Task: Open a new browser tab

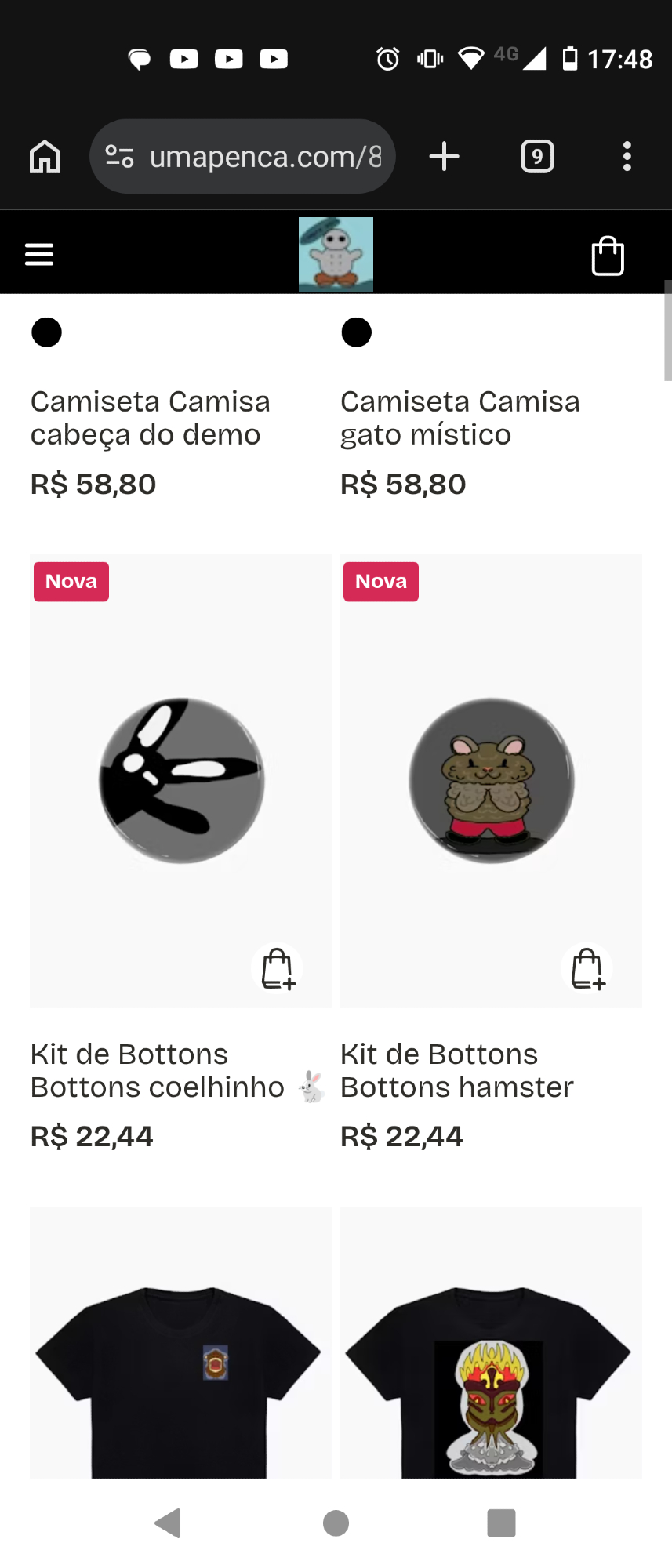Action: (x=444, y=157)
